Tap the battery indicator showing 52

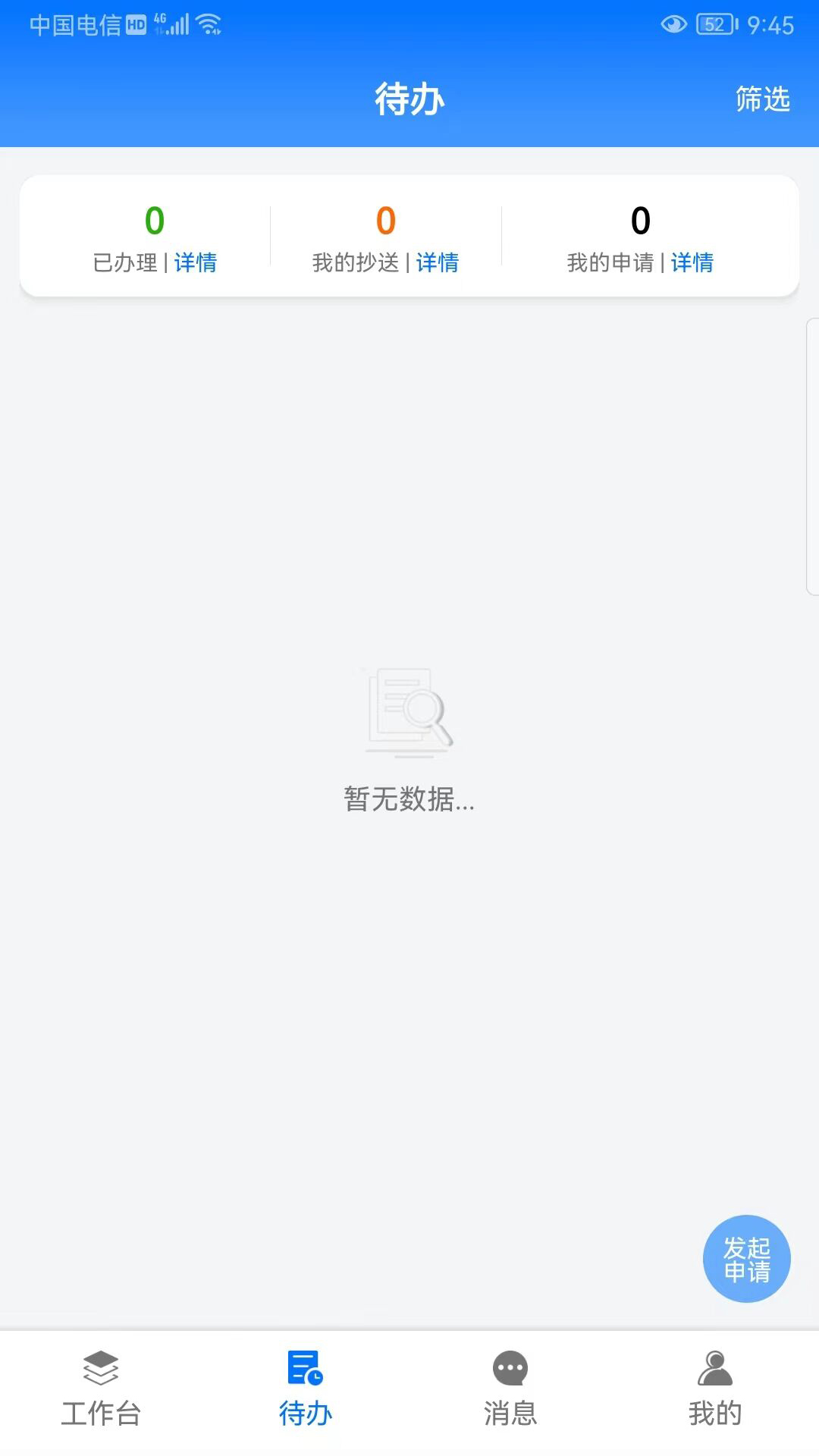coord(713,23)
